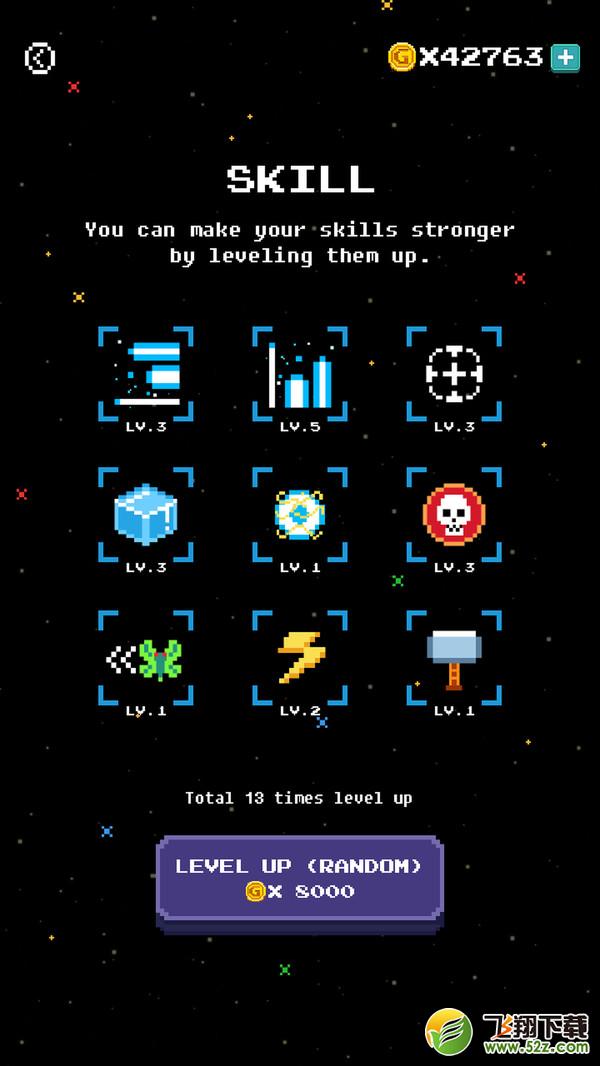Tap the Level Up (Random) button
600x1066 pixels.
point(300,878)
